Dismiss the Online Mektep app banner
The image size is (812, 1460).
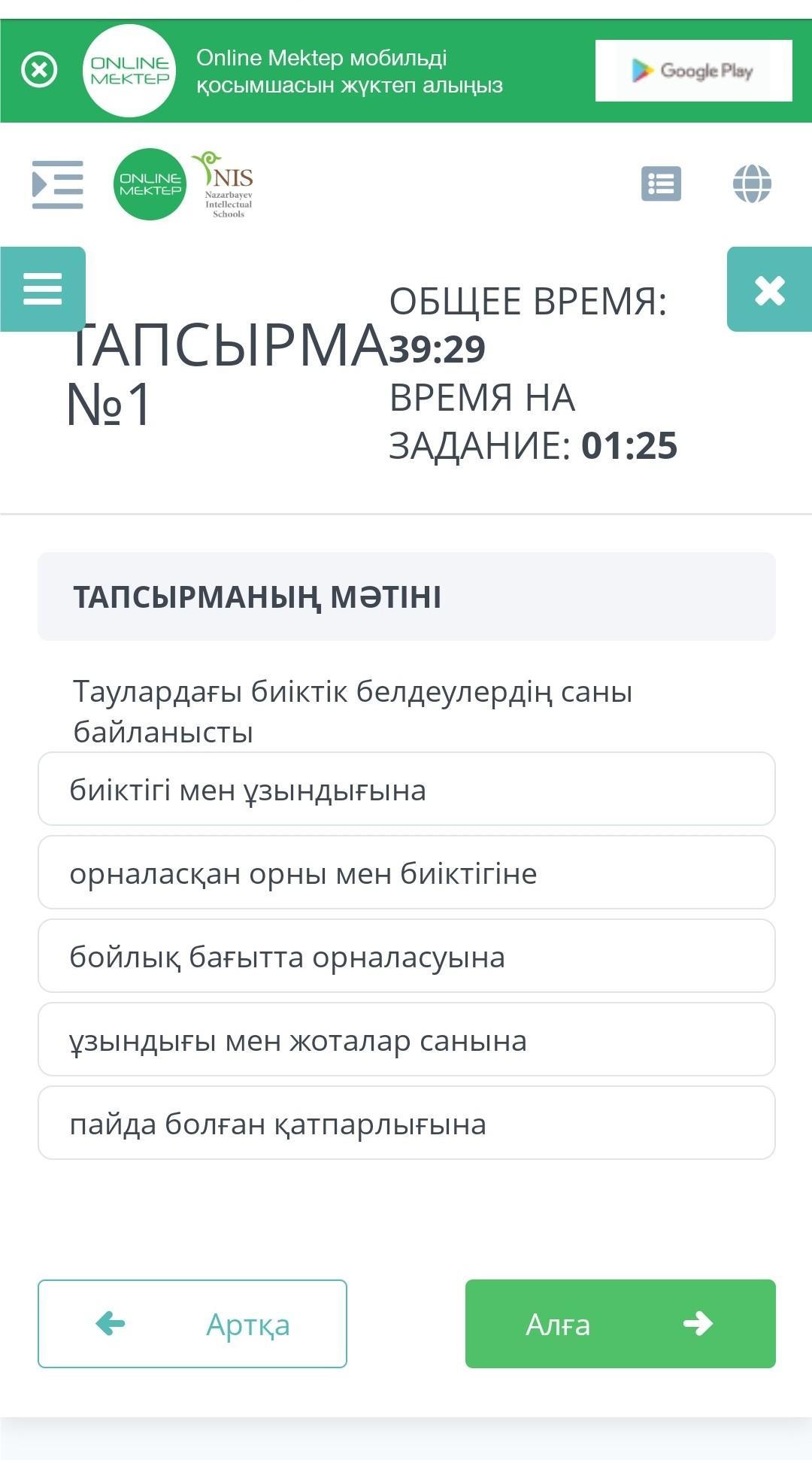click(39, 71)
